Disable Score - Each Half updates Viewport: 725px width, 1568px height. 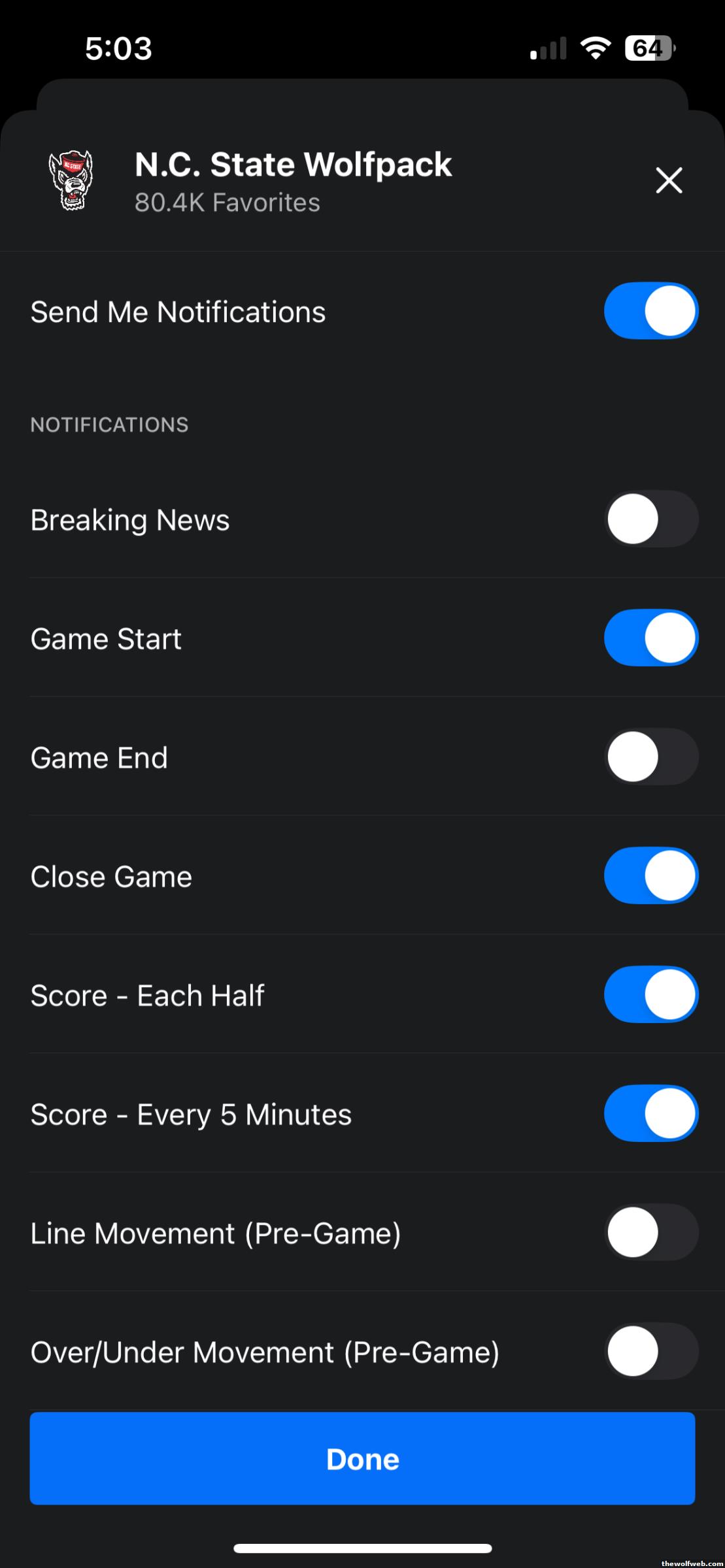point(651,995)
